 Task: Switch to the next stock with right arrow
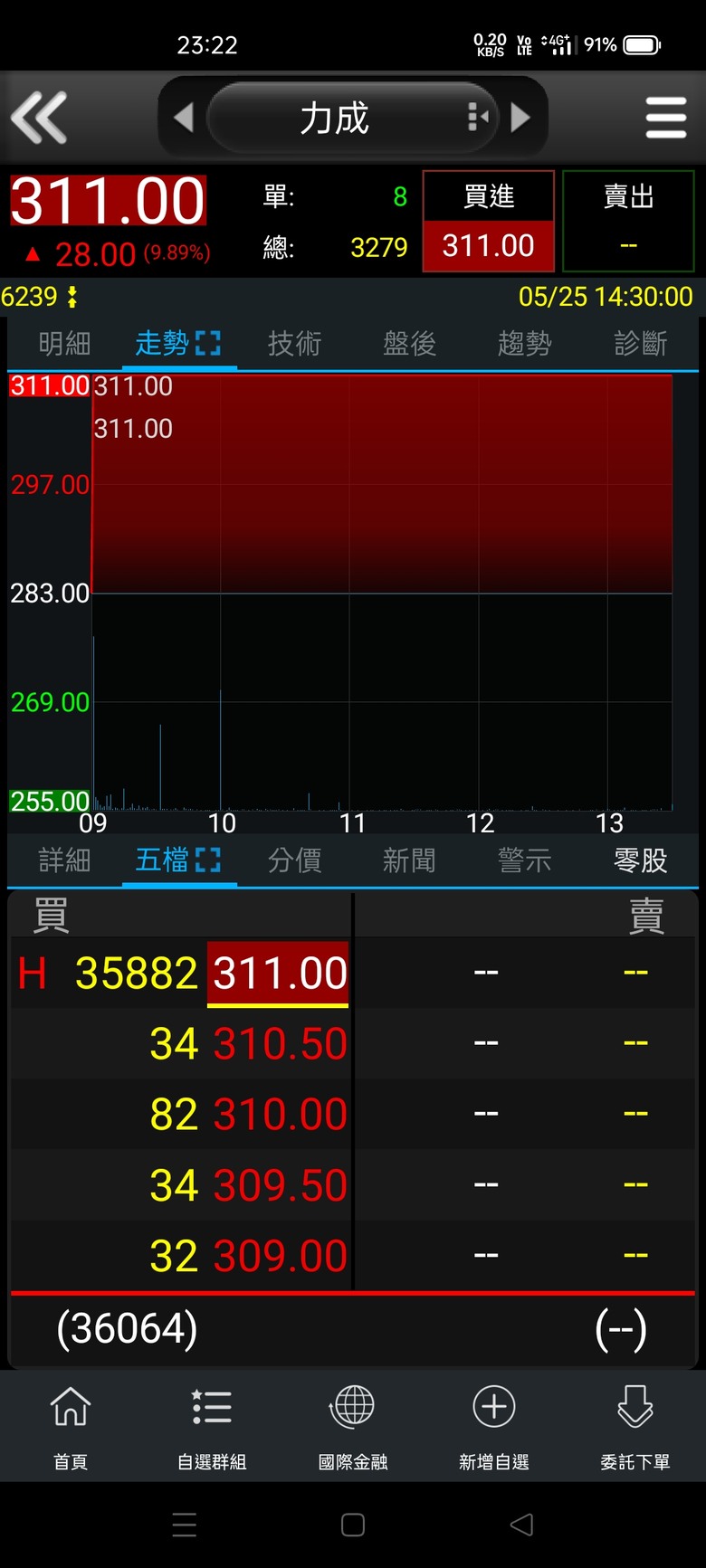520,118
